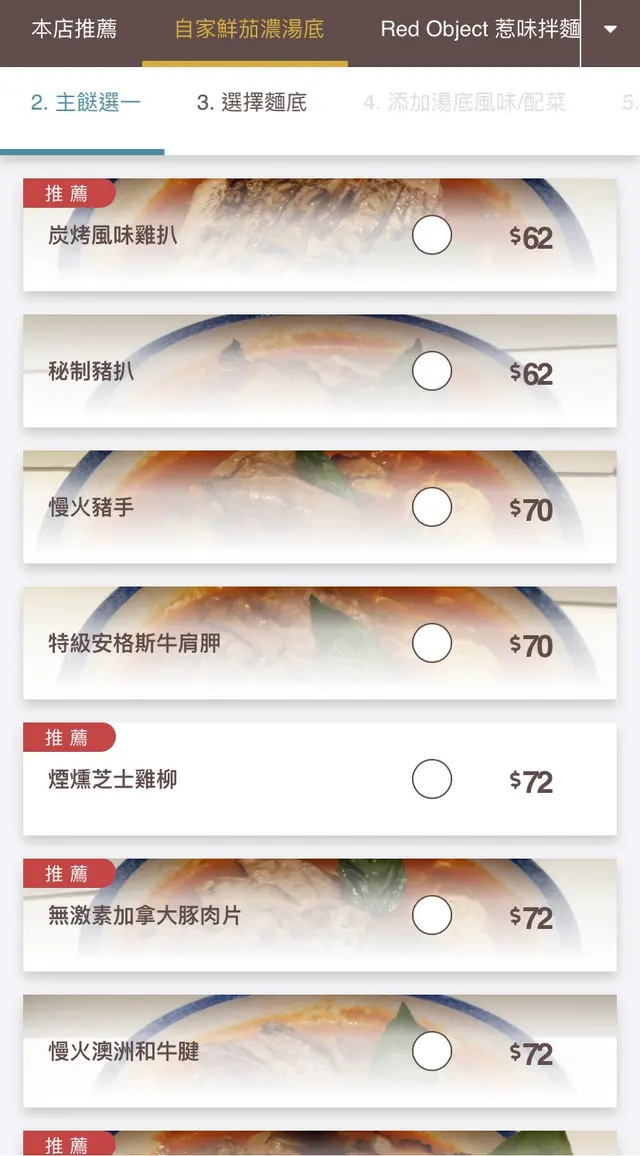Open the 自家鮮茄濃湯底 category tab
Viewport: 640px width, 1156px height.
(249, 29)
